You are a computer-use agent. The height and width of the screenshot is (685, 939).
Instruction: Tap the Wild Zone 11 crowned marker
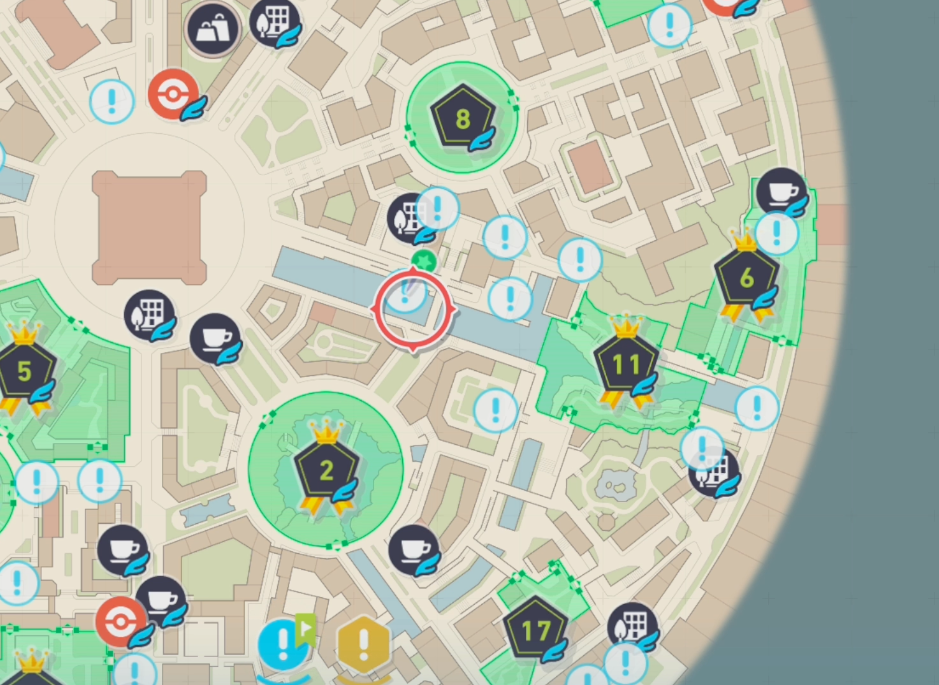[x=625, y=364]
